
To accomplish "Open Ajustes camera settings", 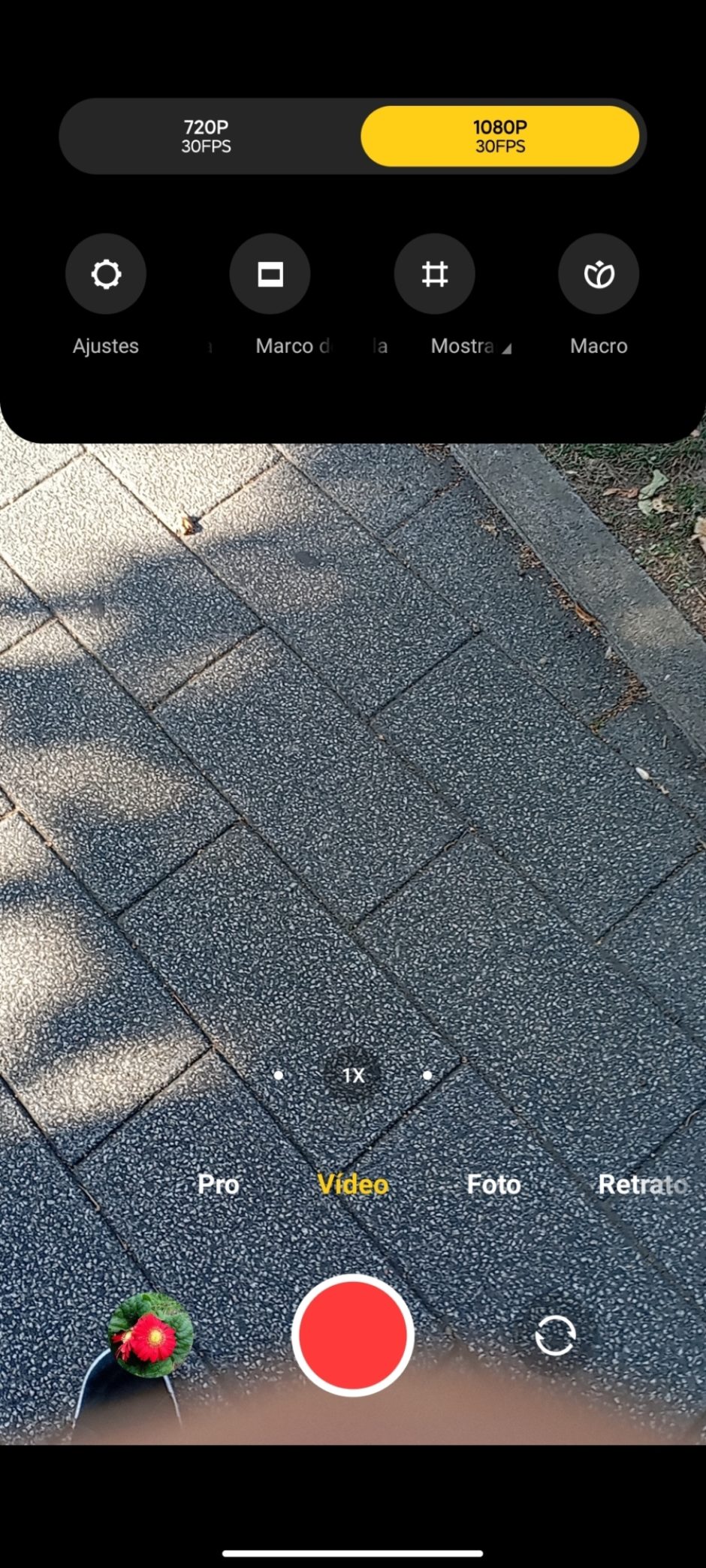I will pos(106,274).
